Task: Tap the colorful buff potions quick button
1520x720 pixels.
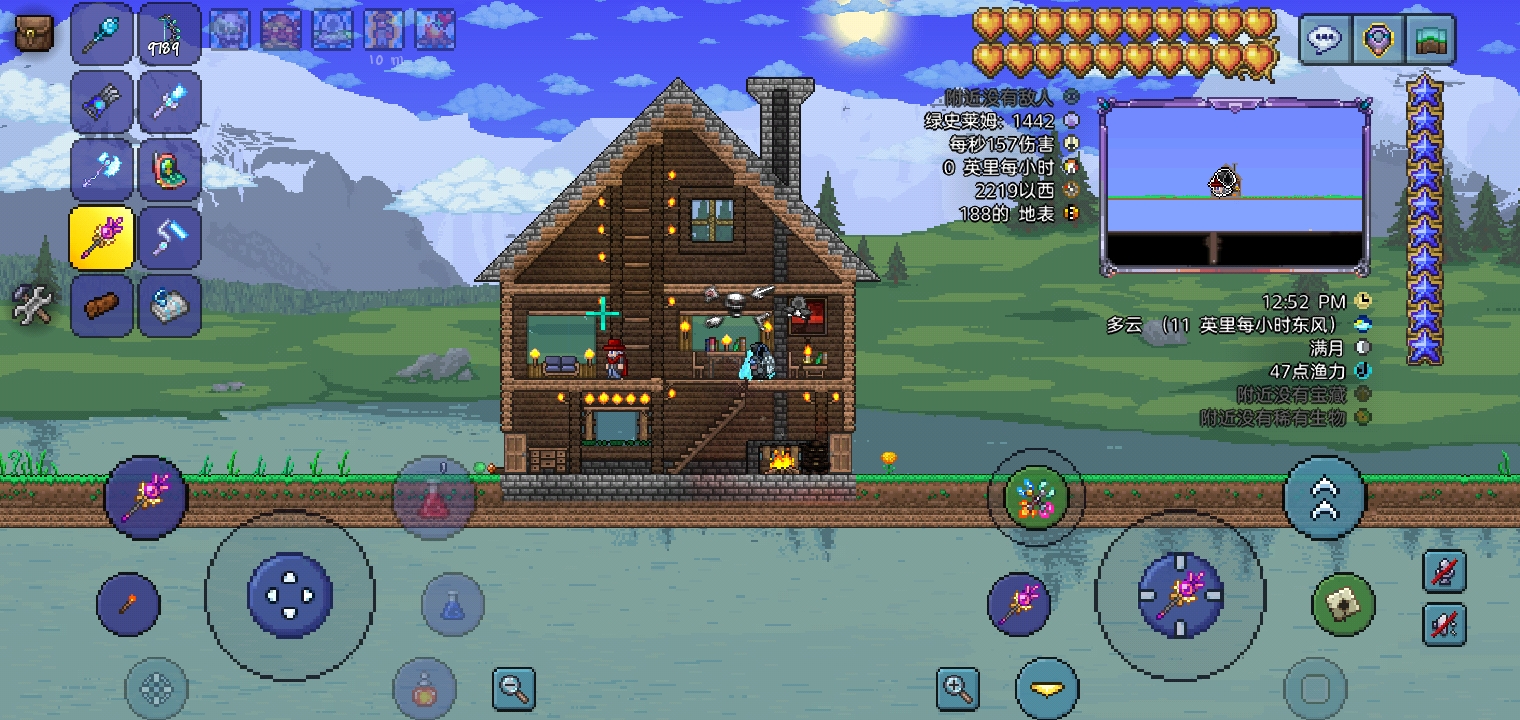Action: 1035,497
